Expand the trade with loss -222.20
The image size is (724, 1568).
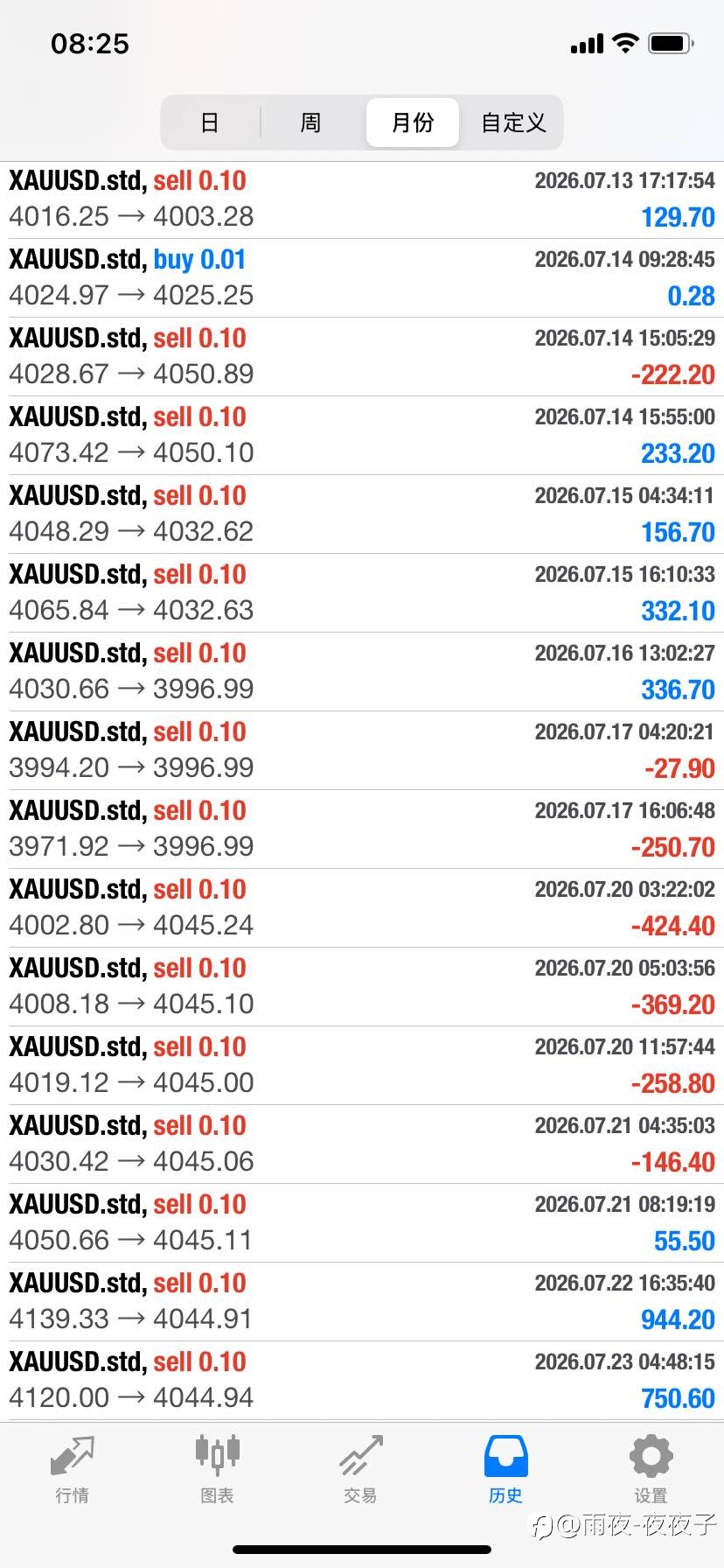[362, 357]
